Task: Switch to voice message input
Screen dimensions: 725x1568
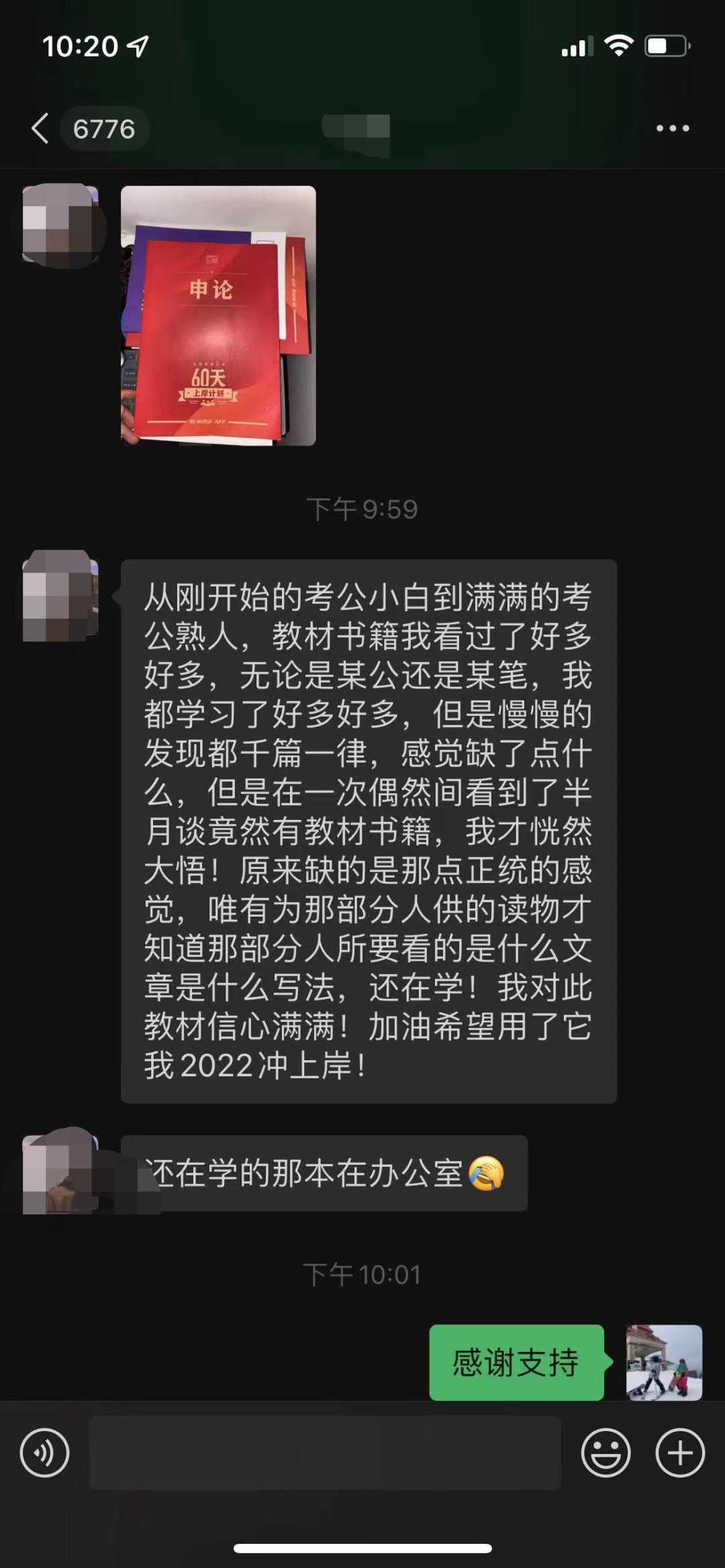Action: 44,1453
